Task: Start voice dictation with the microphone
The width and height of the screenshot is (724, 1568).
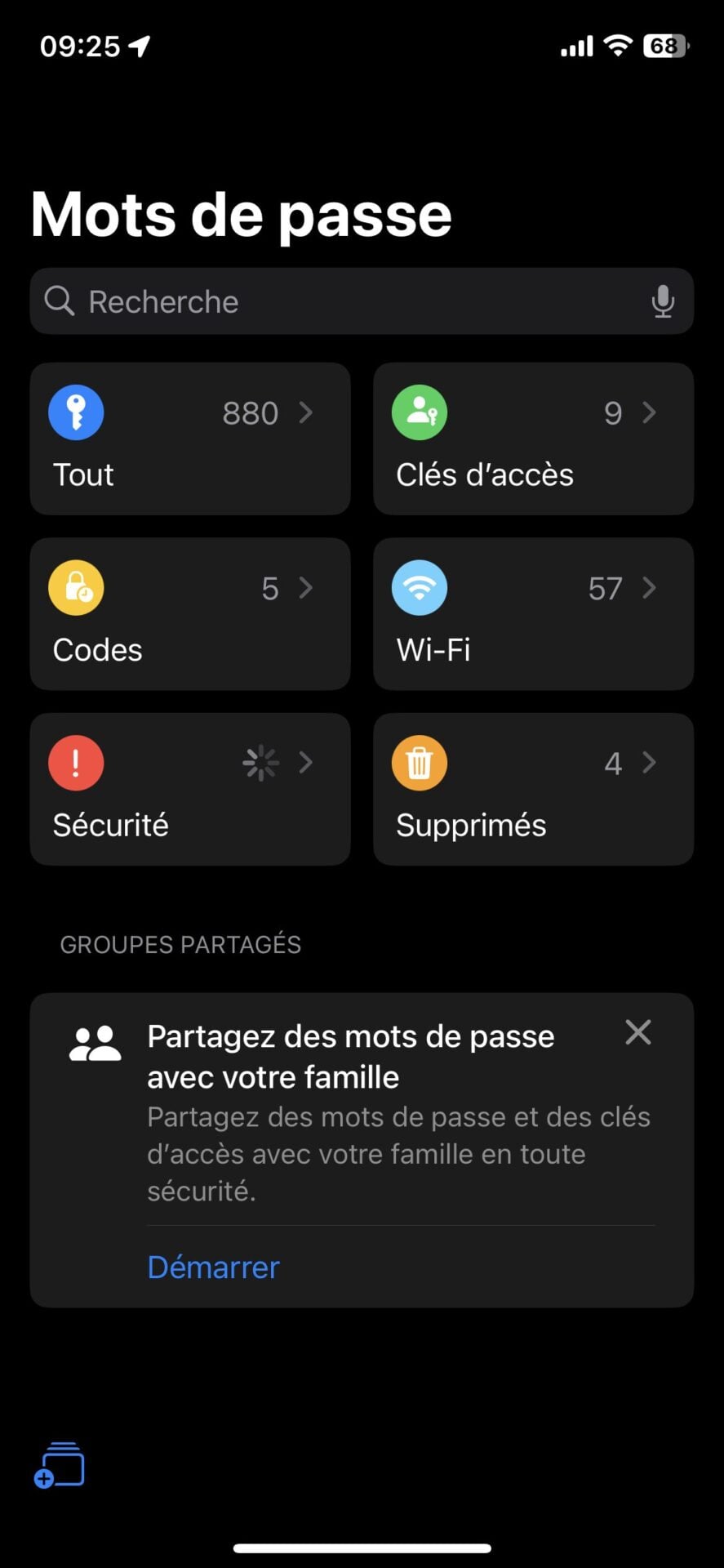Action: [x=663, y=301]
